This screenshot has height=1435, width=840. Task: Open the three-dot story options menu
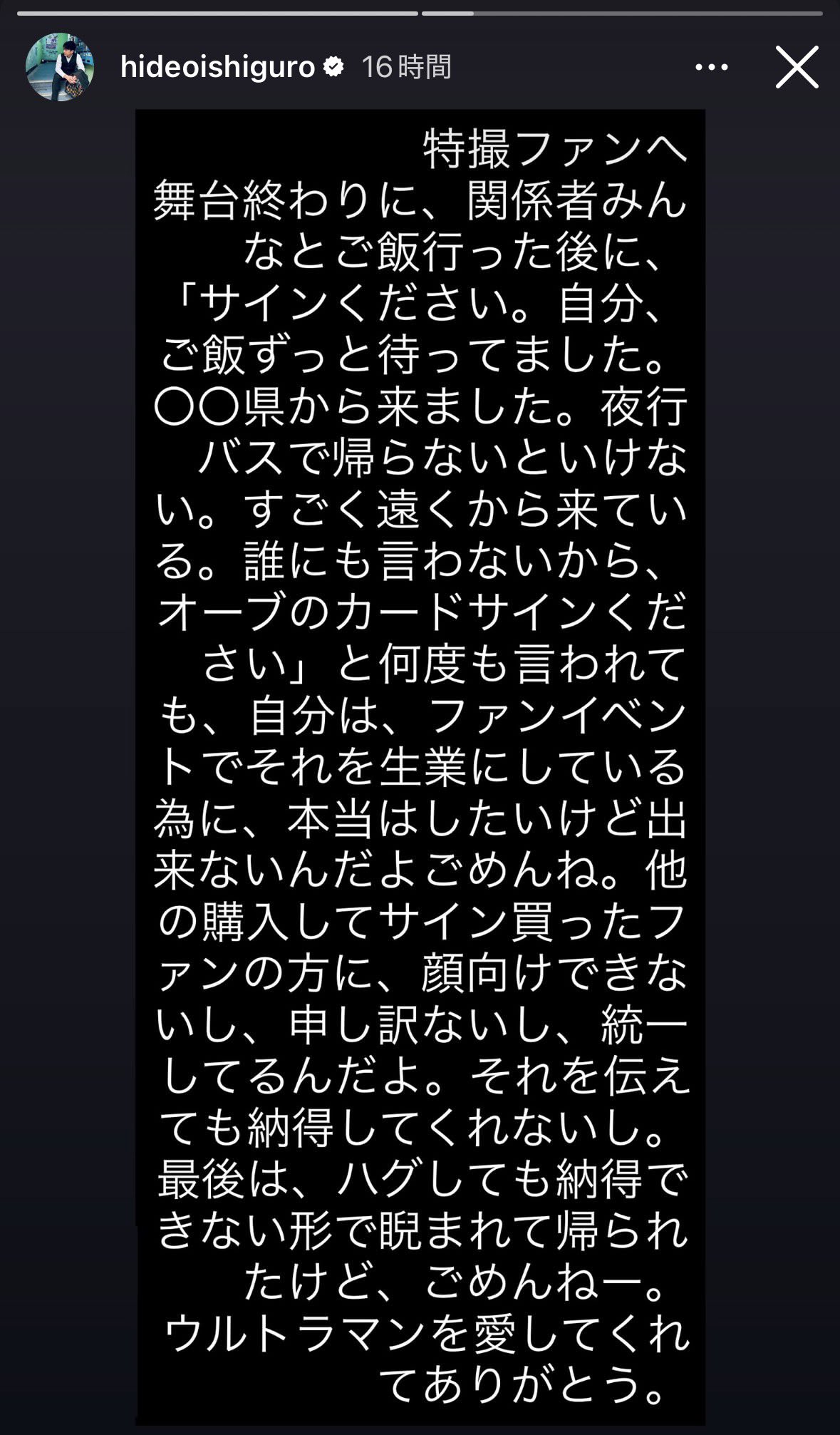tap(711, 67)
